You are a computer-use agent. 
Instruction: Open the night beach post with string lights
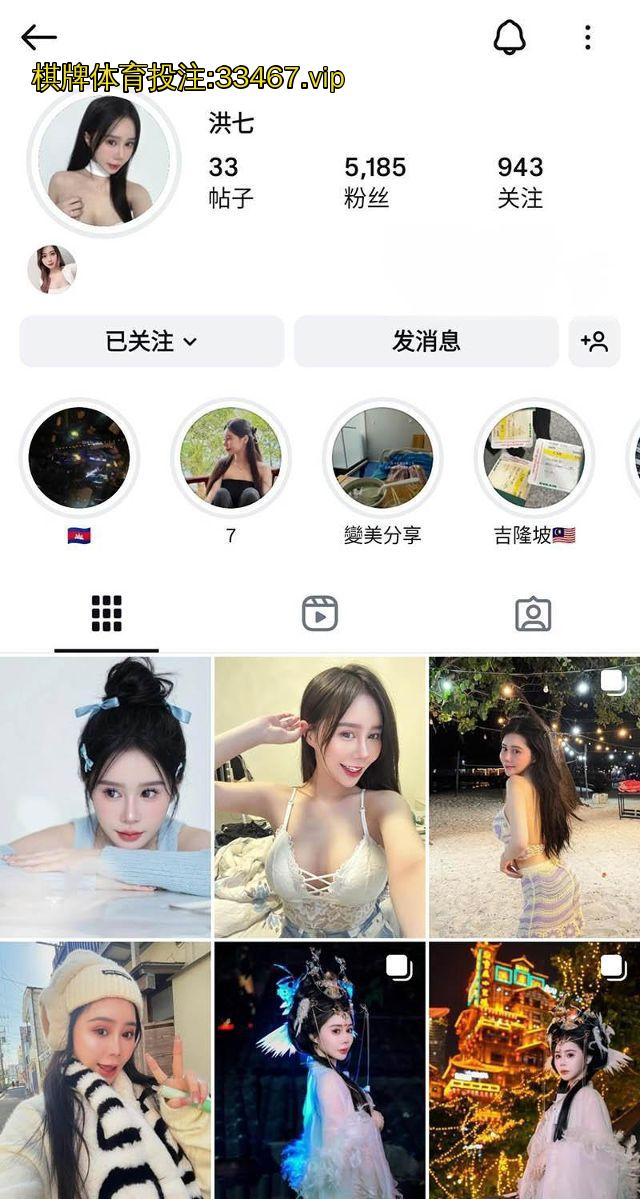(534, 797)
